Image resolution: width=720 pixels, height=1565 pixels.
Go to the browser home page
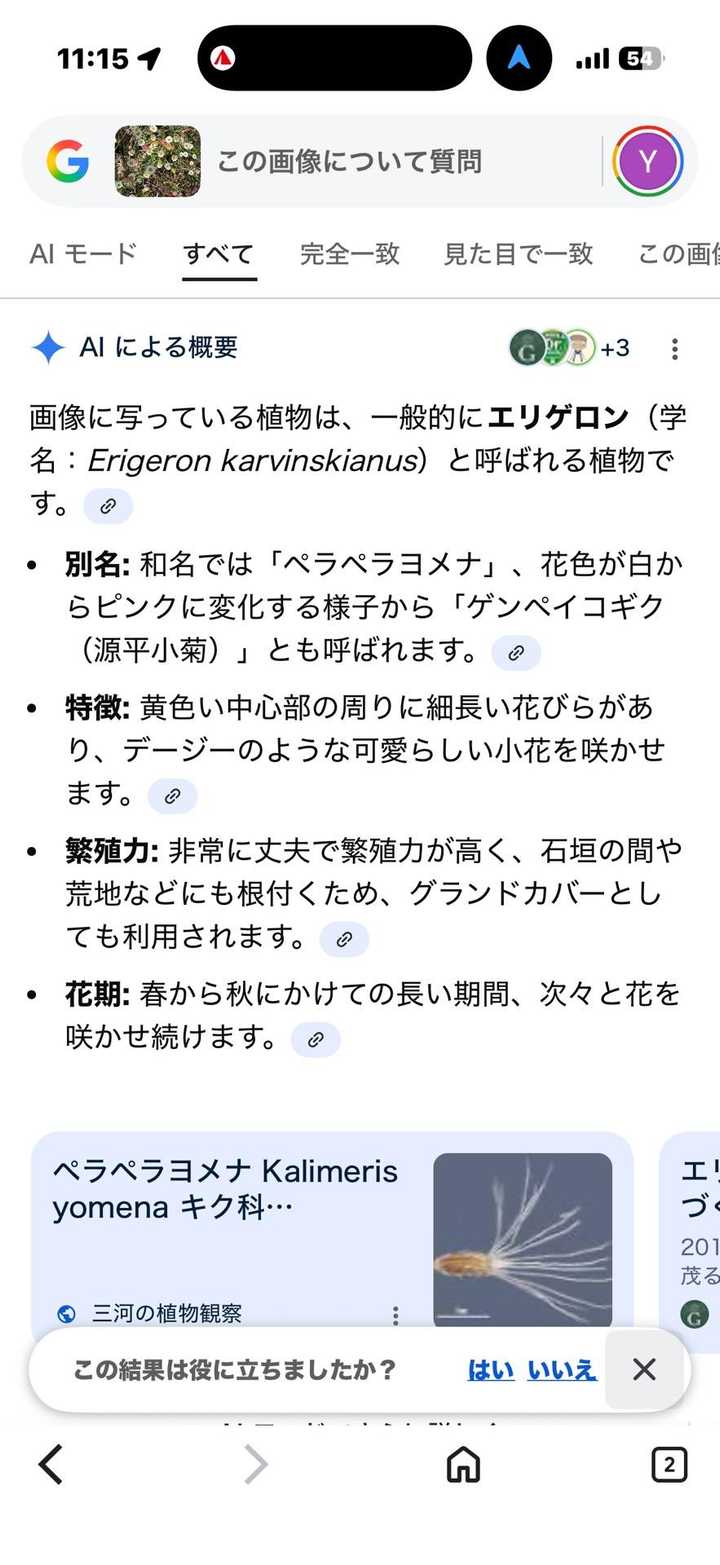pos(463,1465)
